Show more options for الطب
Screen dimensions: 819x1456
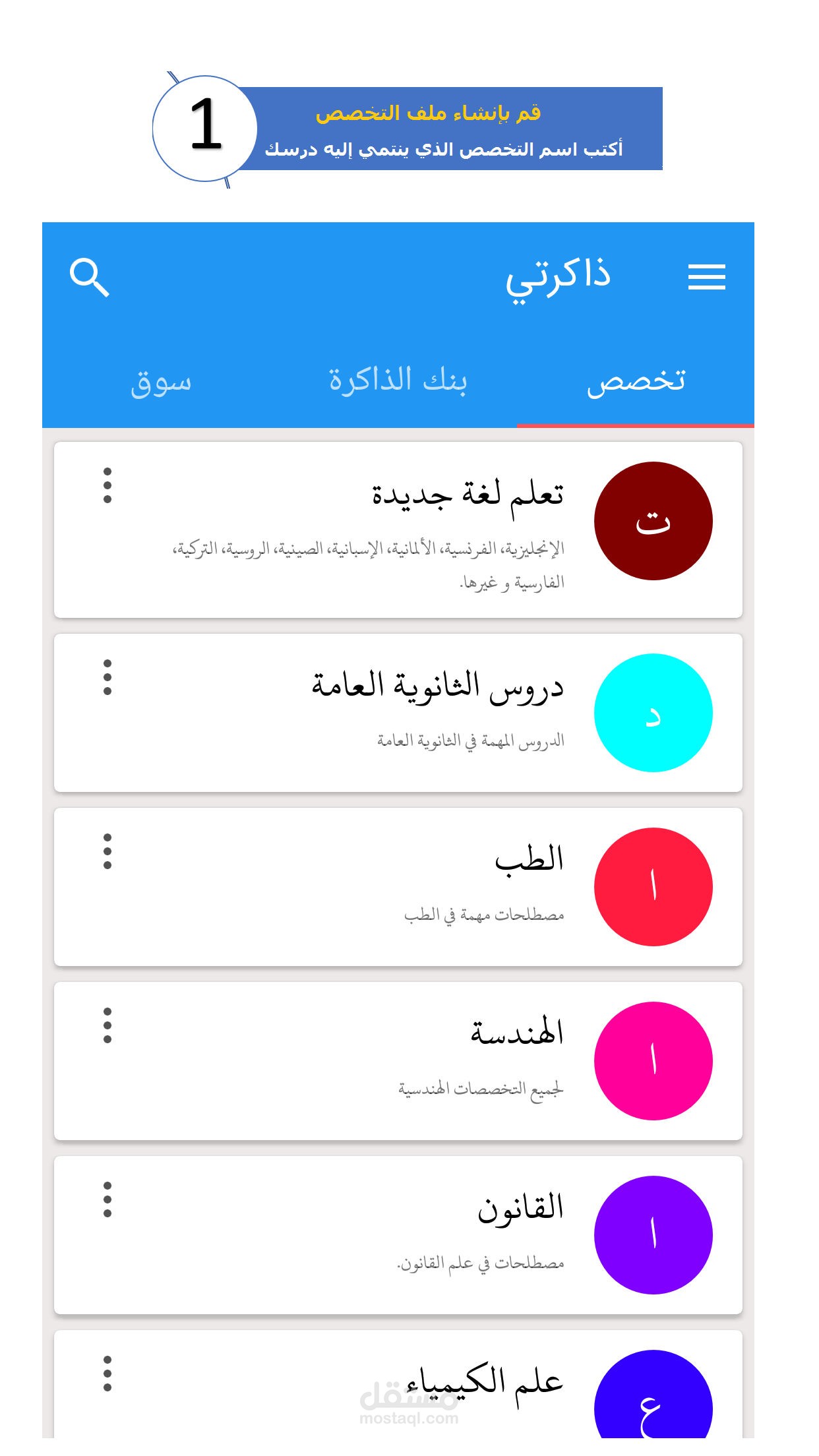pos(107,851)
